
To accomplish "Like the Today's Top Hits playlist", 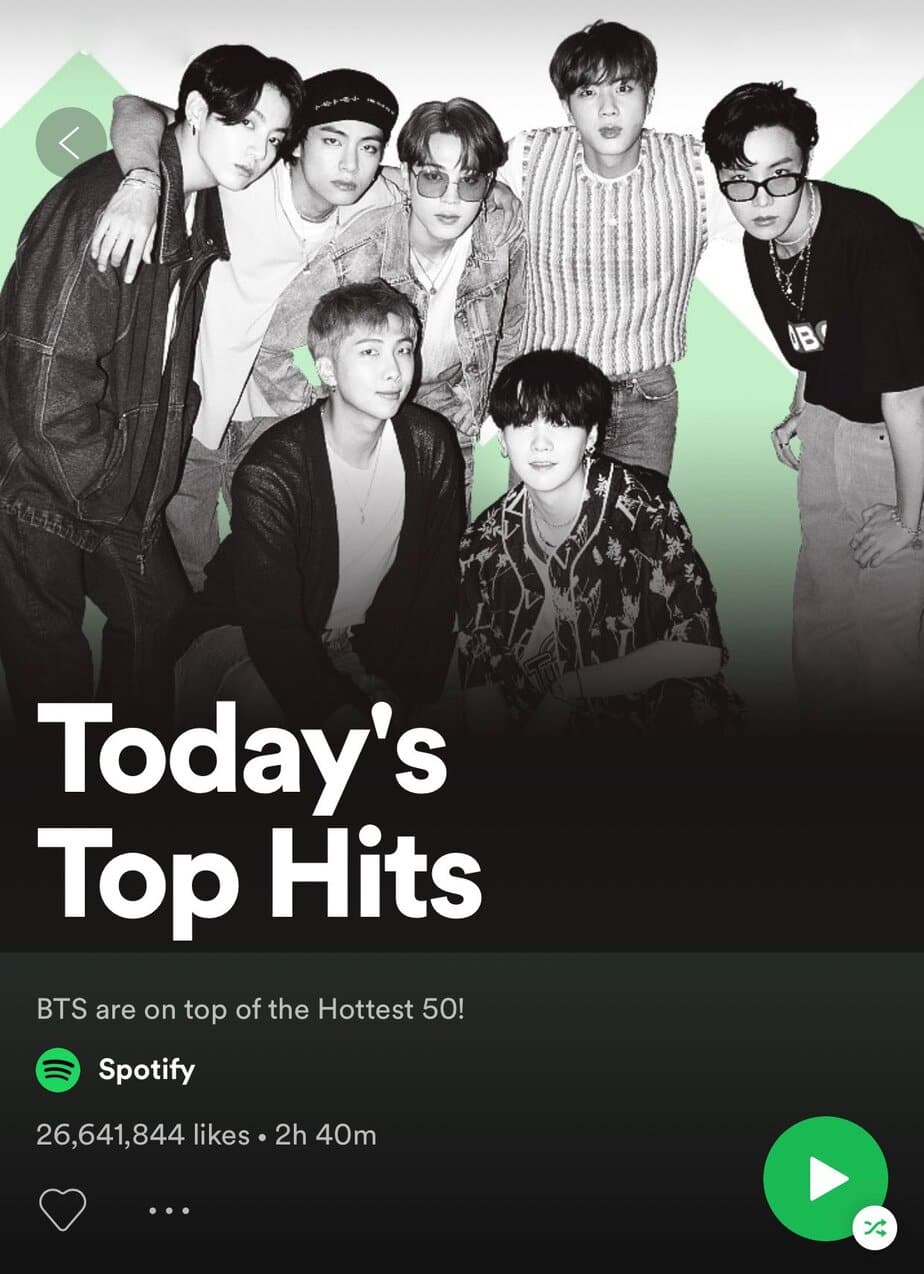I will [62, 1210].
